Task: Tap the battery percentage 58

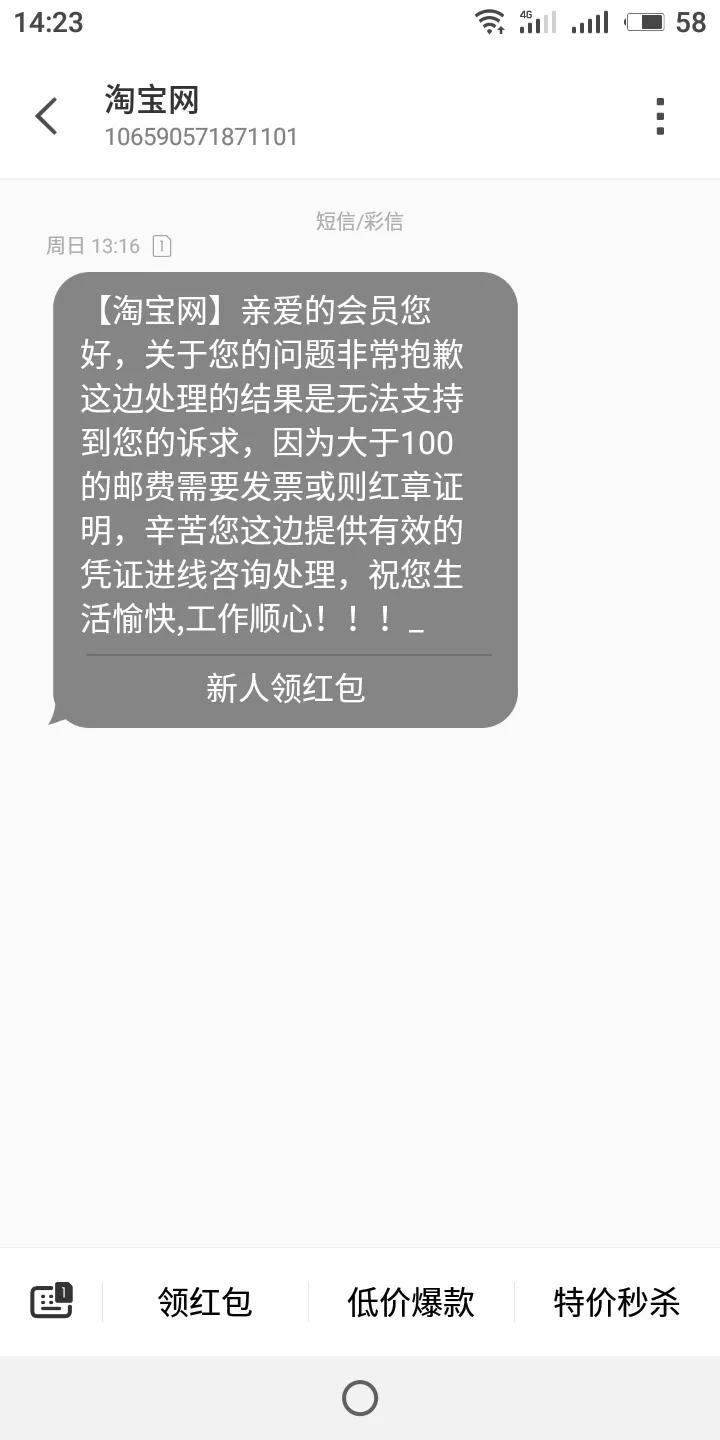Action: coord(691,21)
